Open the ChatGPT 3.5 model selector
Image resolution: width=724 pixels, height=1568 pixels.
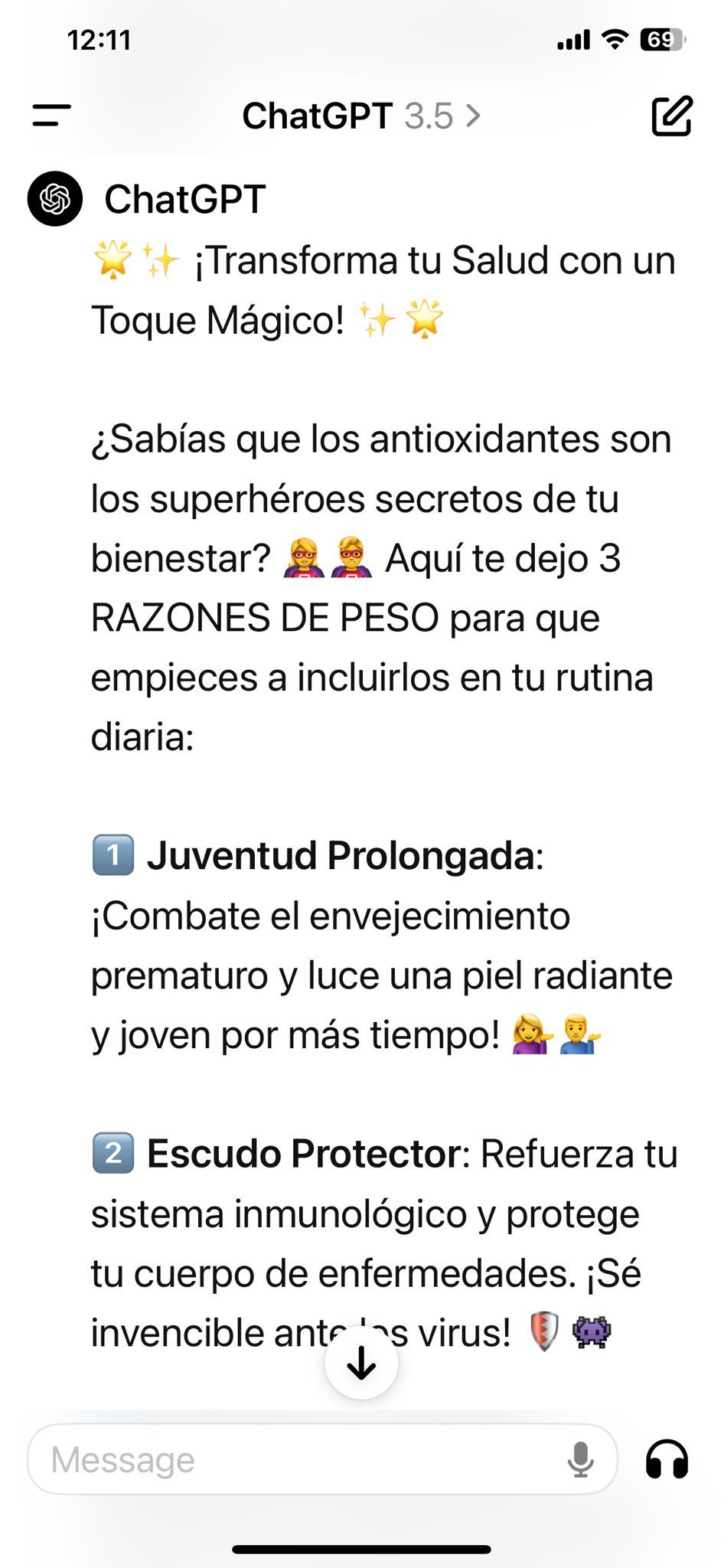pos(360,116)
